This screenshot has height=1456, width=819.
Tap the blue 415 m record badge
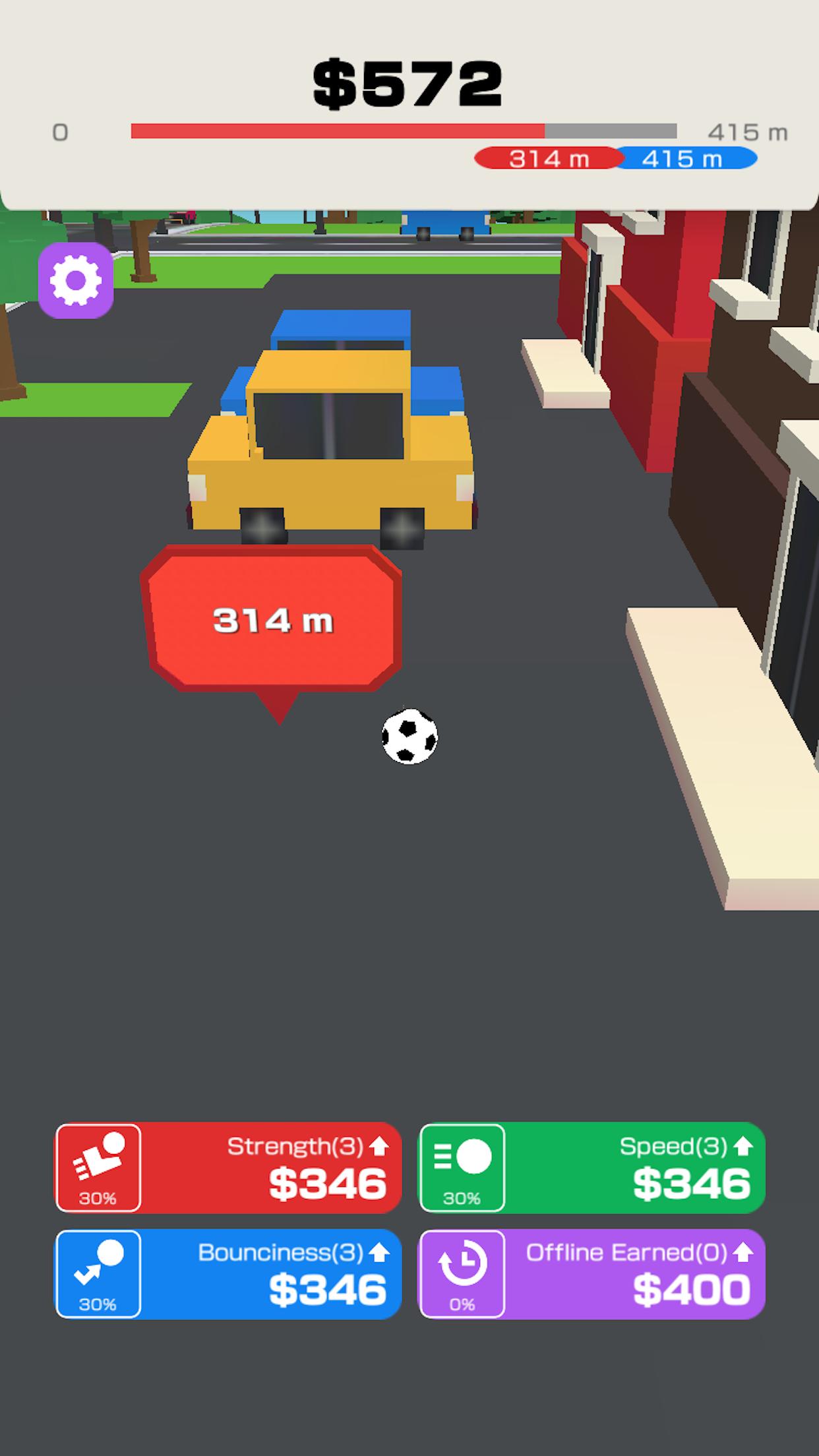[684, 157]
